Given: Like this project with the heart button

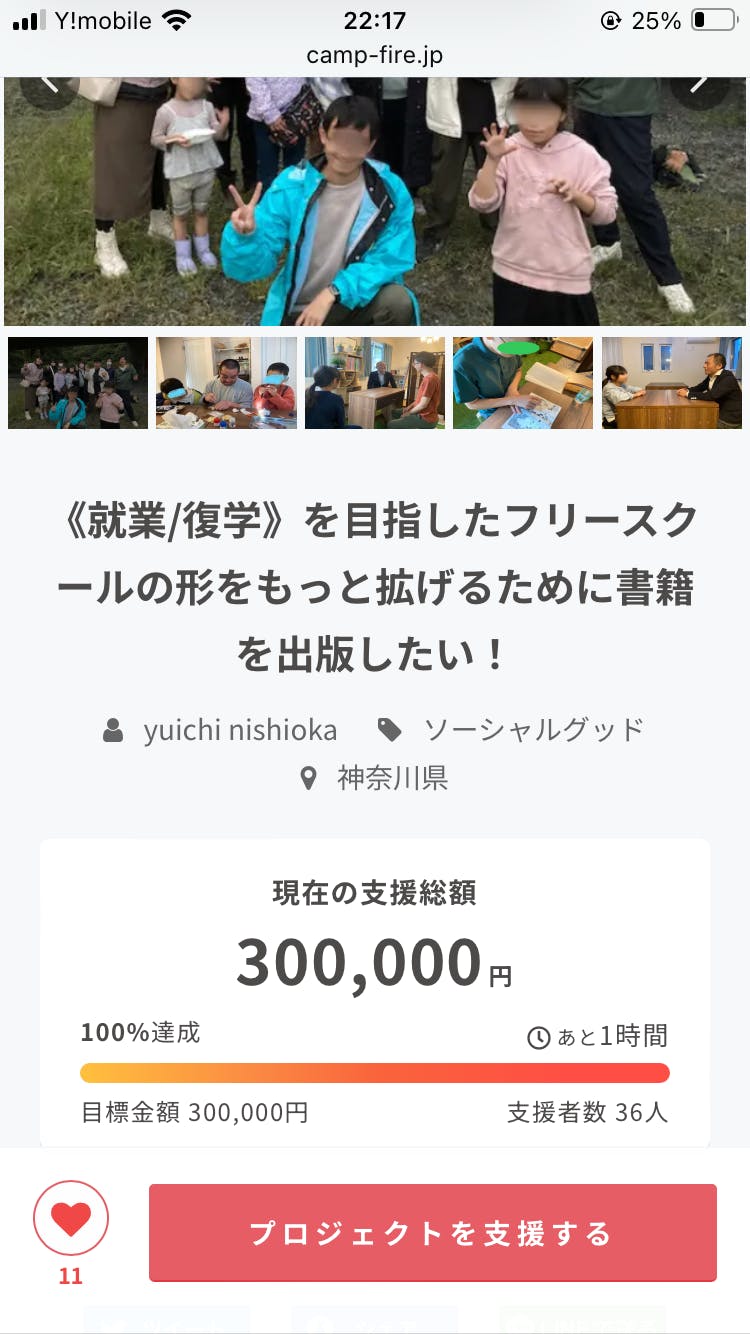Looking at the screenshot, I should pos(71,1219).
